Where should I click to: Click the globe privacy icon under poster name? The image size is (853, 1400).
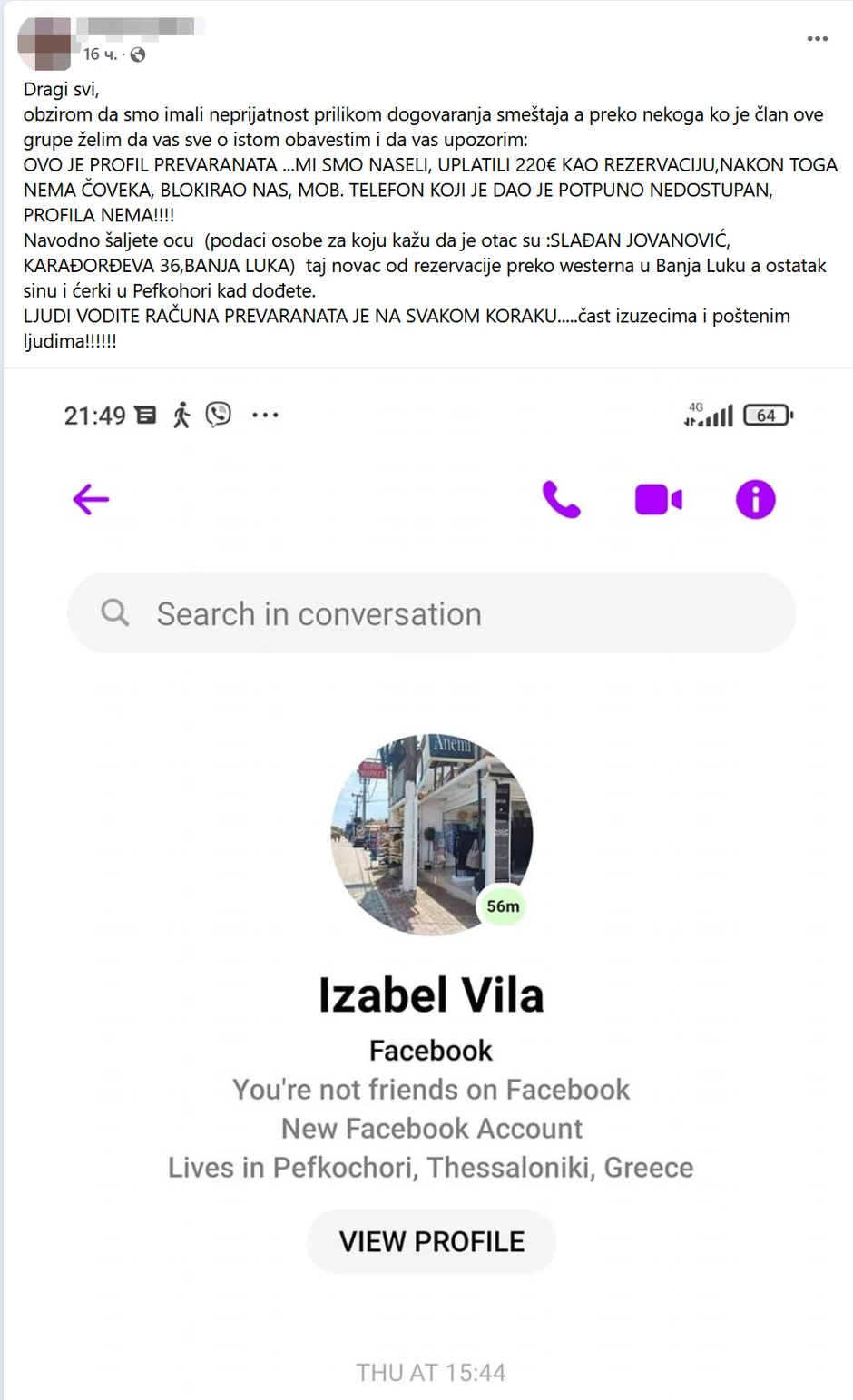(x=137, y=54)
